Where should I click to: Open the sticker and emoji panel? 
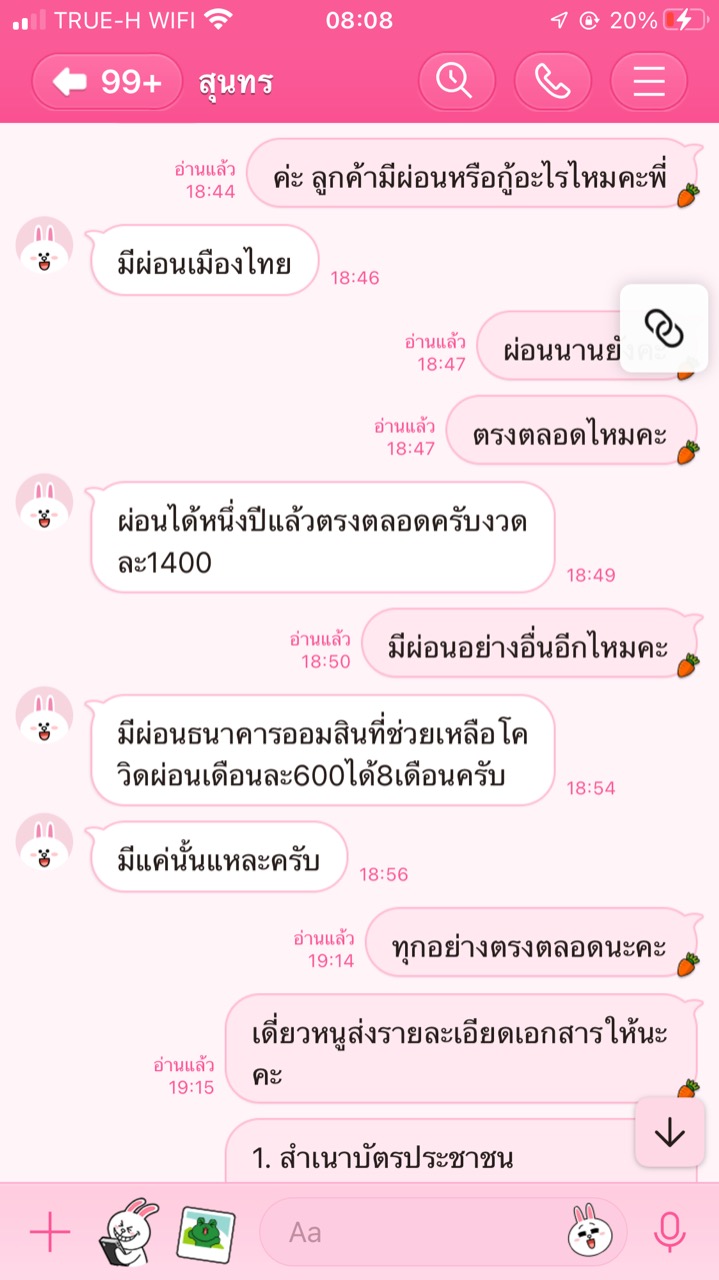(x=589, y=1232)
